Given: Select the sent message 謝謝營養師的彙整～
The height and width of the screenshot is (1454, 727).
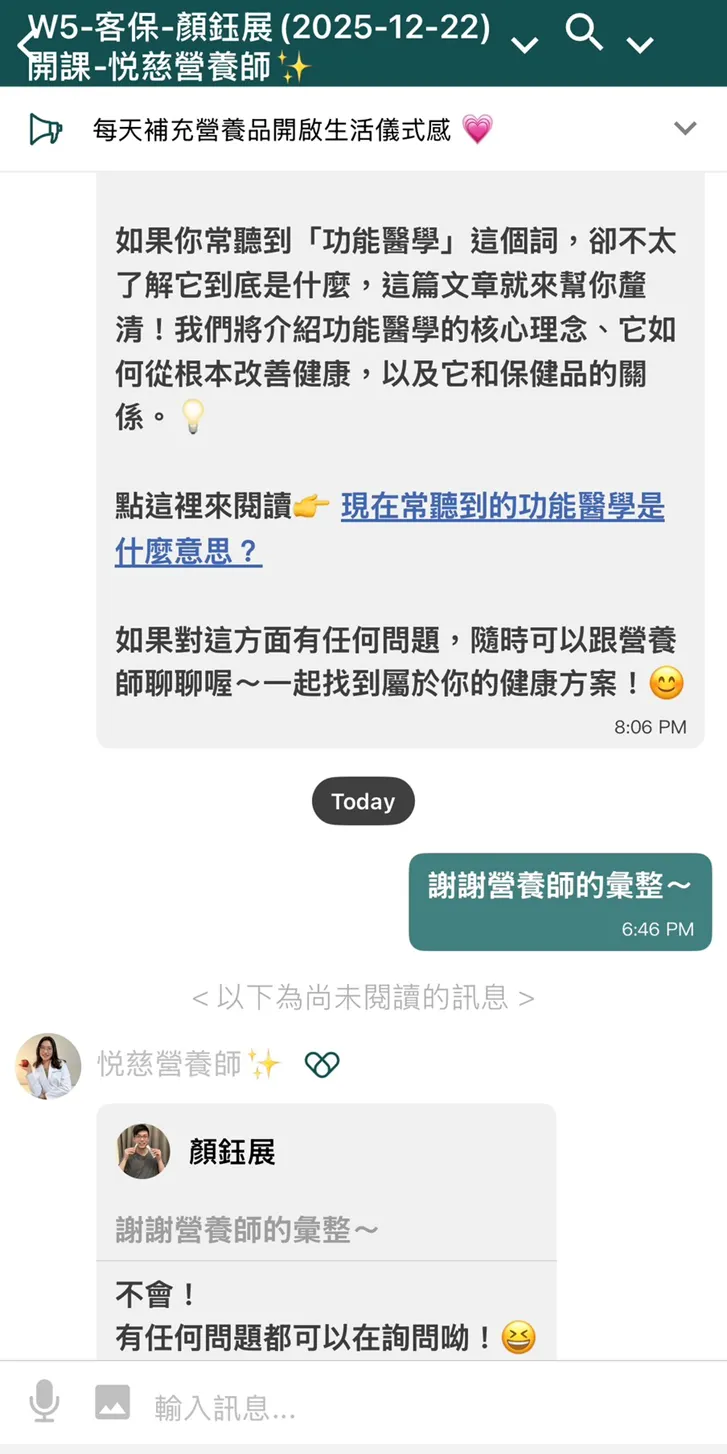Looking at the screenshot, I should click(x=560, y=887).
